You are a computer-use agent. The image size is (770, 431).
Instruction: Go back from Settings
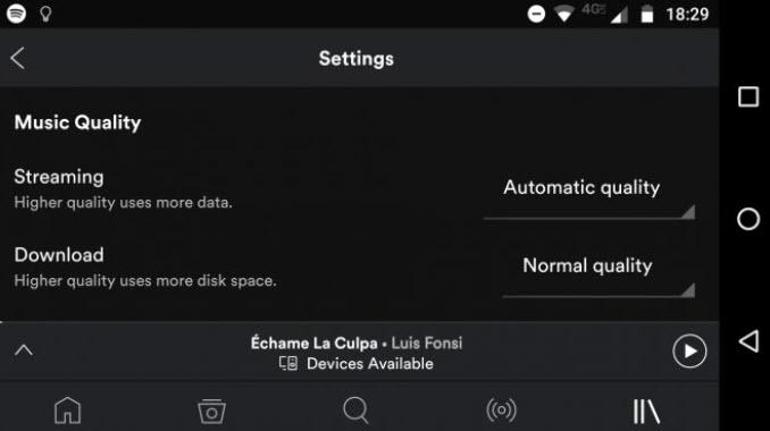click(x=18, y=58)
